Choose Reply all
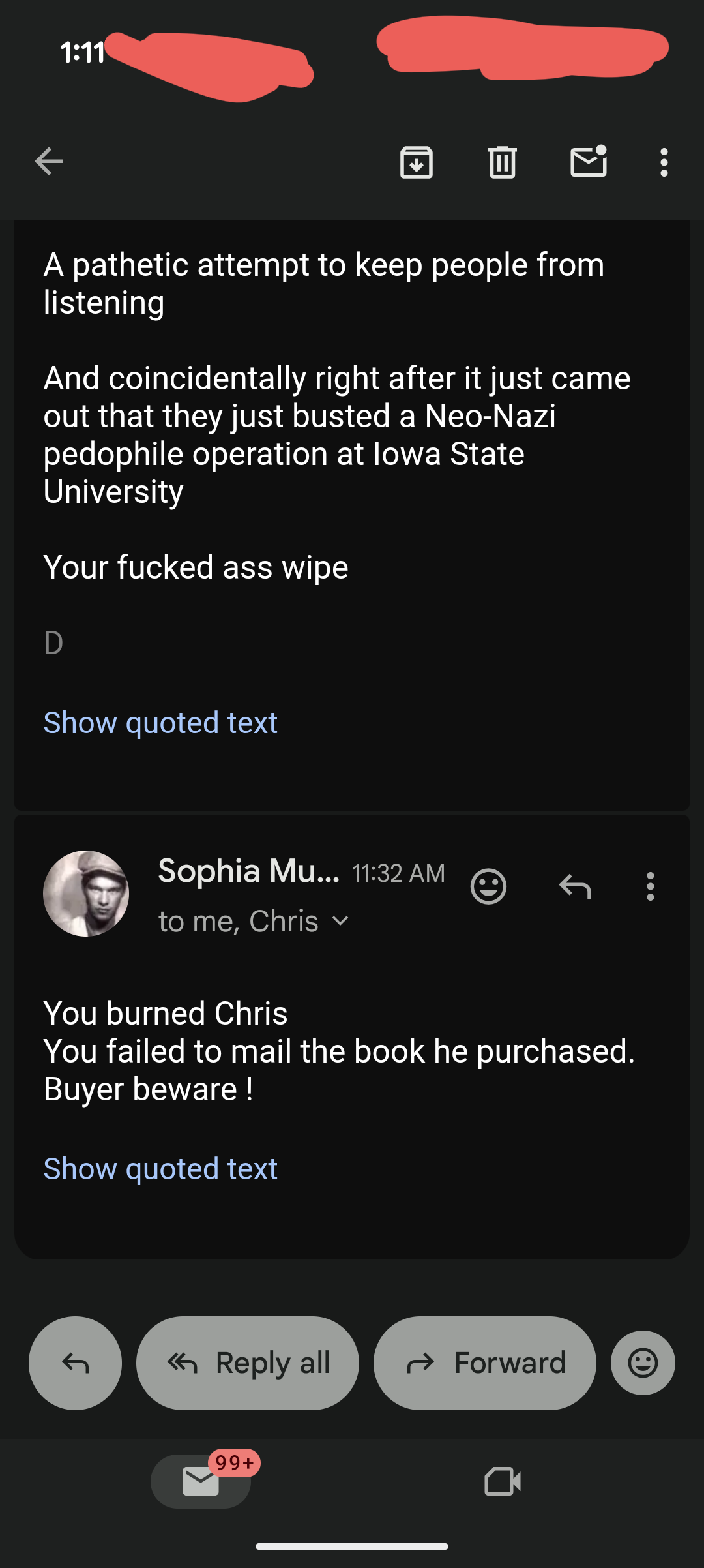Screen dimensions: 704x1568 click(x=248, y=1363)
